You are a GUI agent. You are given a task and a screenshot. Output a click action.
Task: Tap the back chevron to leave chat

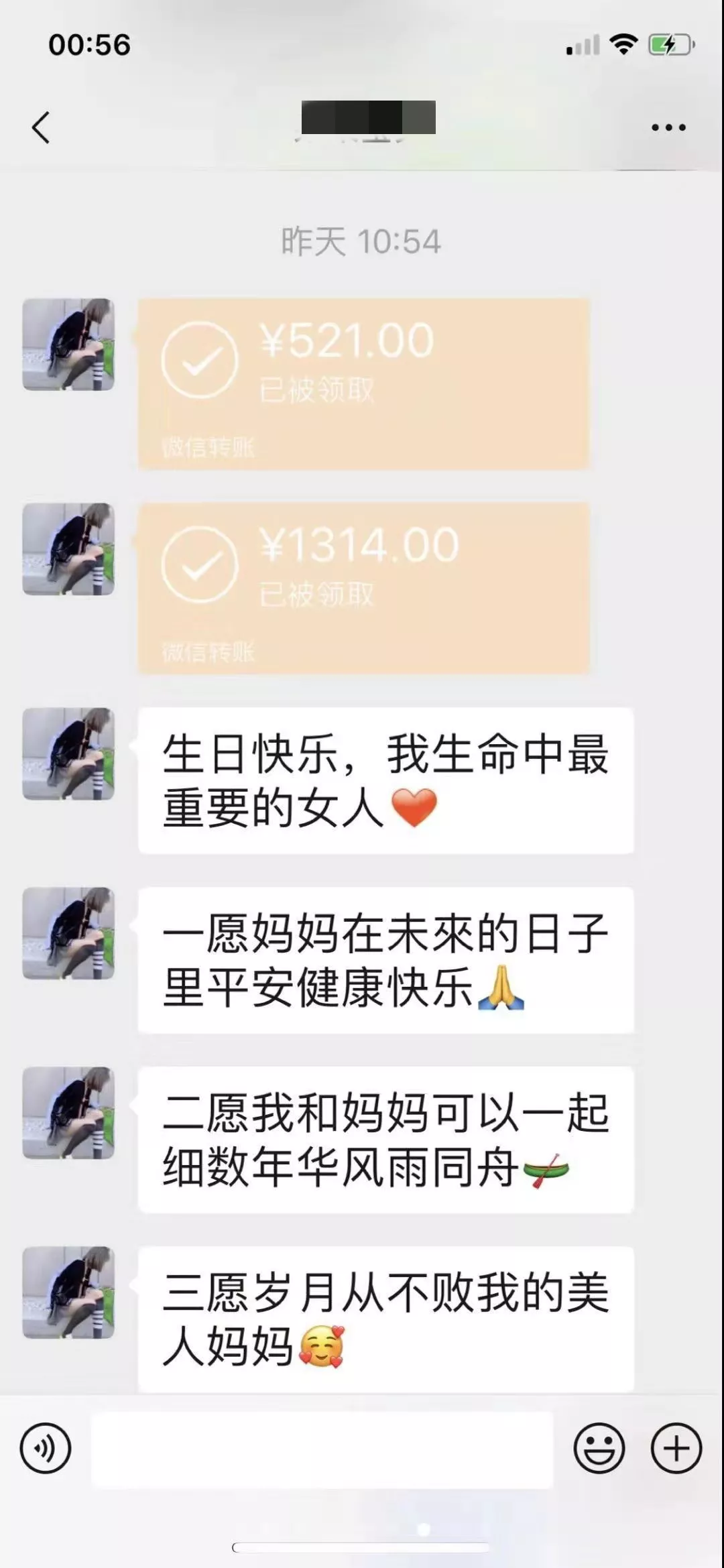pyautogui.click(x=40, y=127)
